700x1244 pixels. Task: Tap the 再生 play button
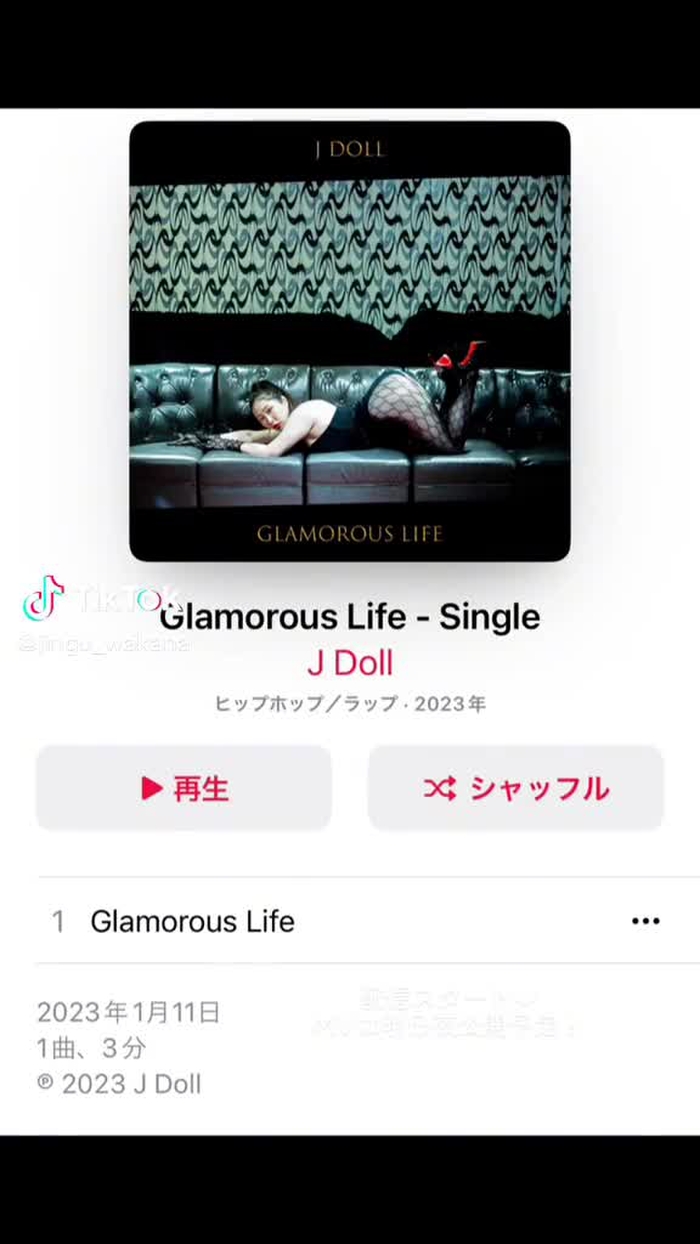point(184,788)
